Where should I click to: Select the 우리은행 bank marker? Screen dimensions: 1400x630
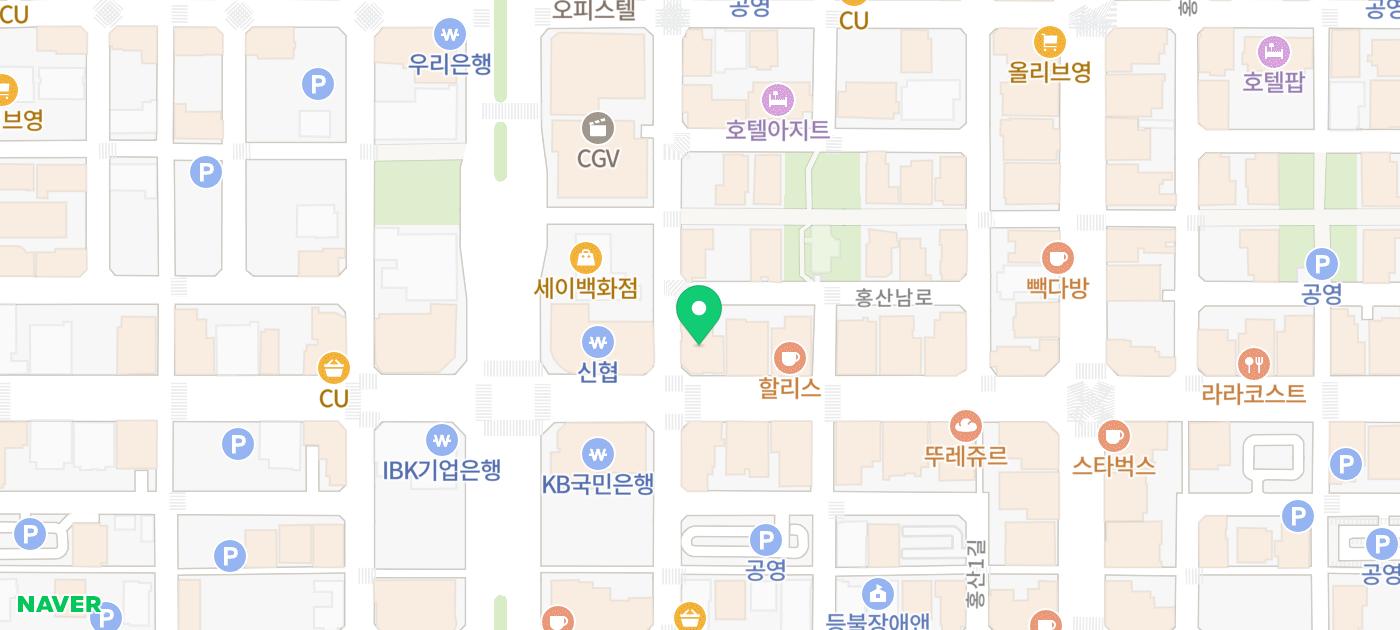click(x=450, y=35)
